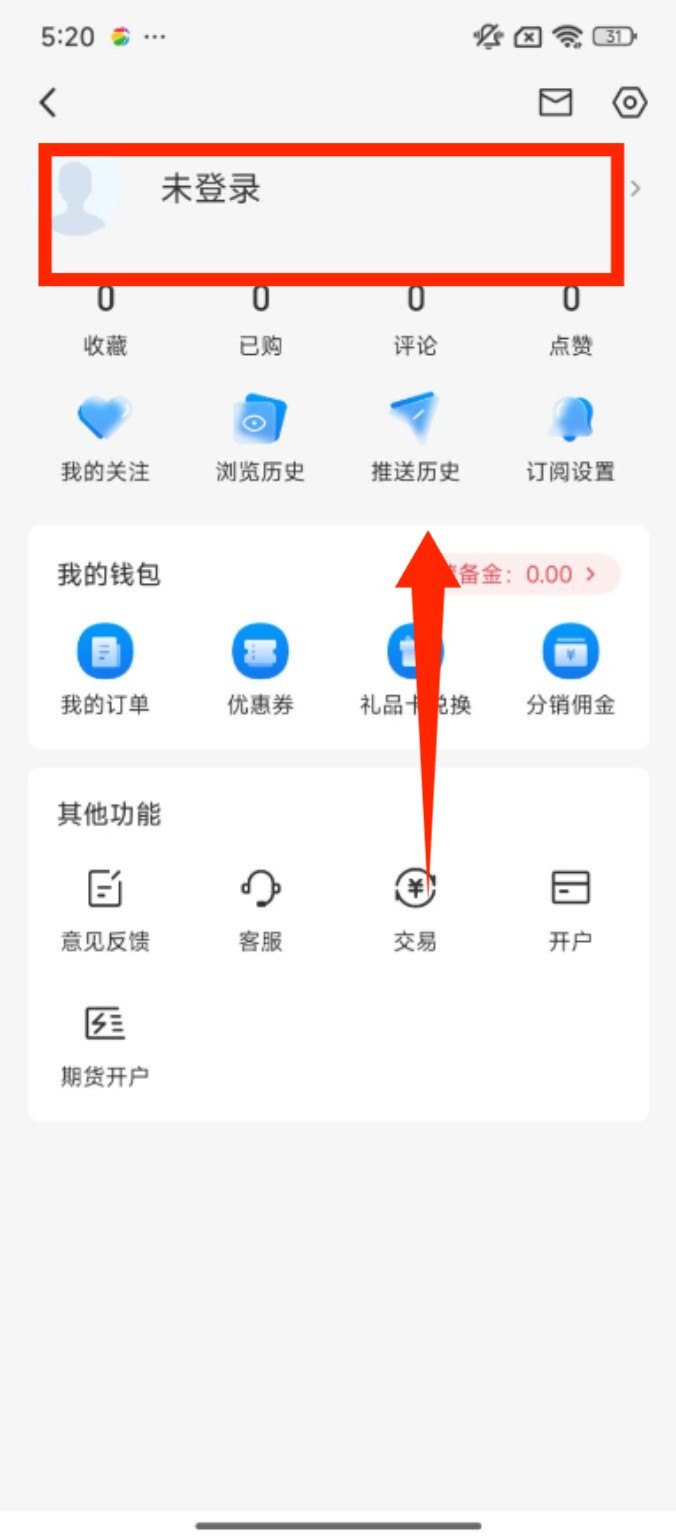Image resolution: width=676 pixels, height=1540 pixels.
Task: Open 评论 comments
Action: (x=415, y=322)
